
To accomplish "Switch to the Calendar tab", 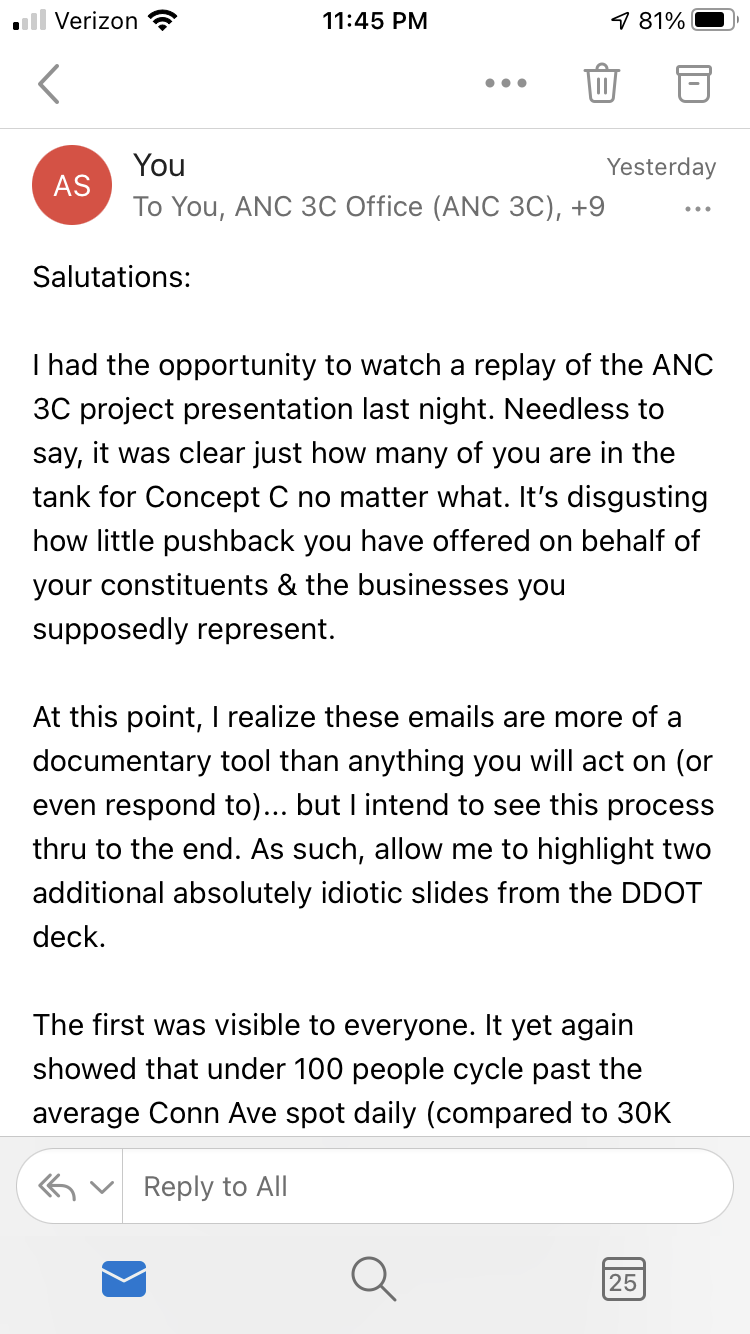I will (623, 1279).
